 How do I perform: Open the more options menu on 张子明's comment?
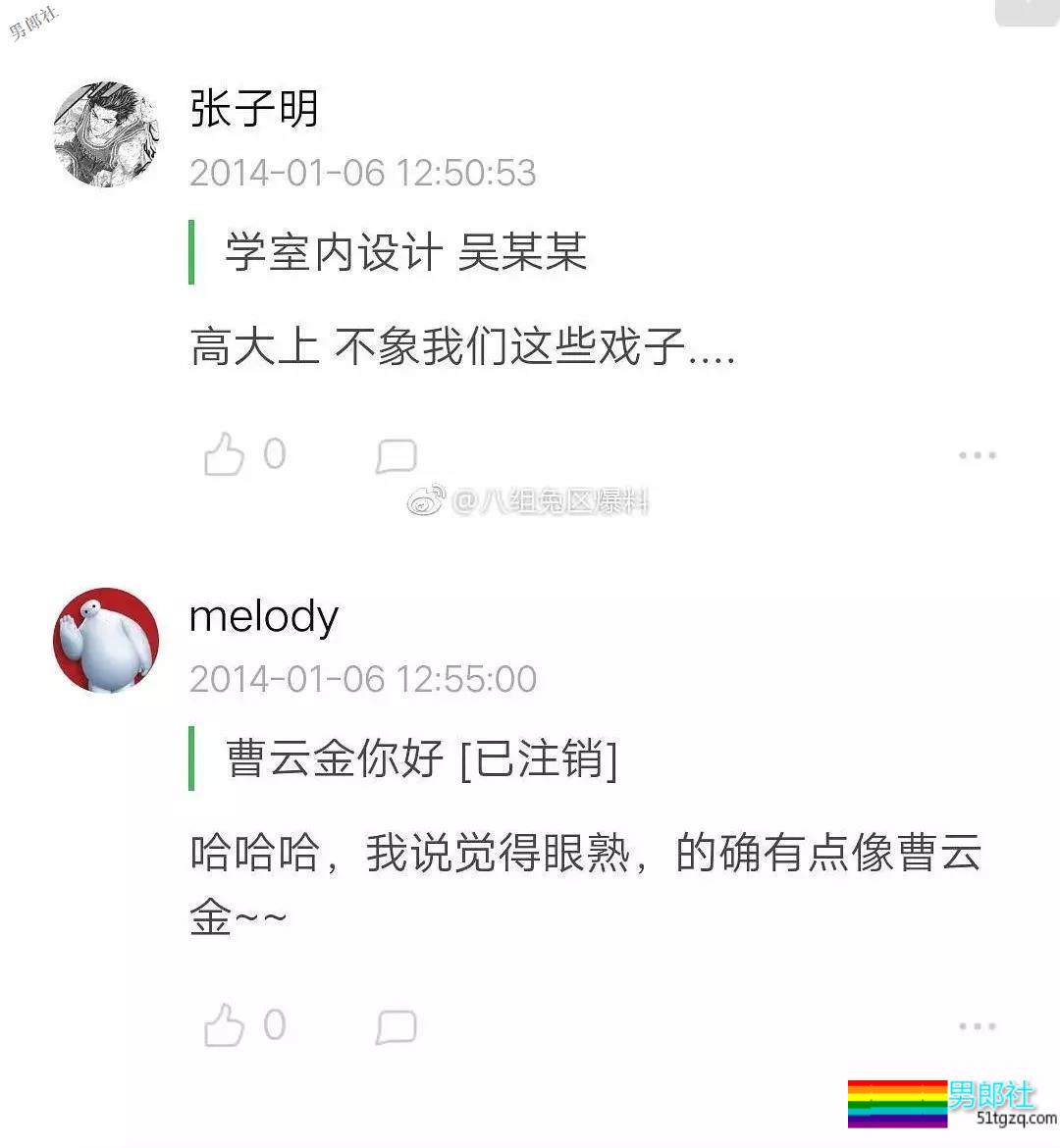point(977,453)
